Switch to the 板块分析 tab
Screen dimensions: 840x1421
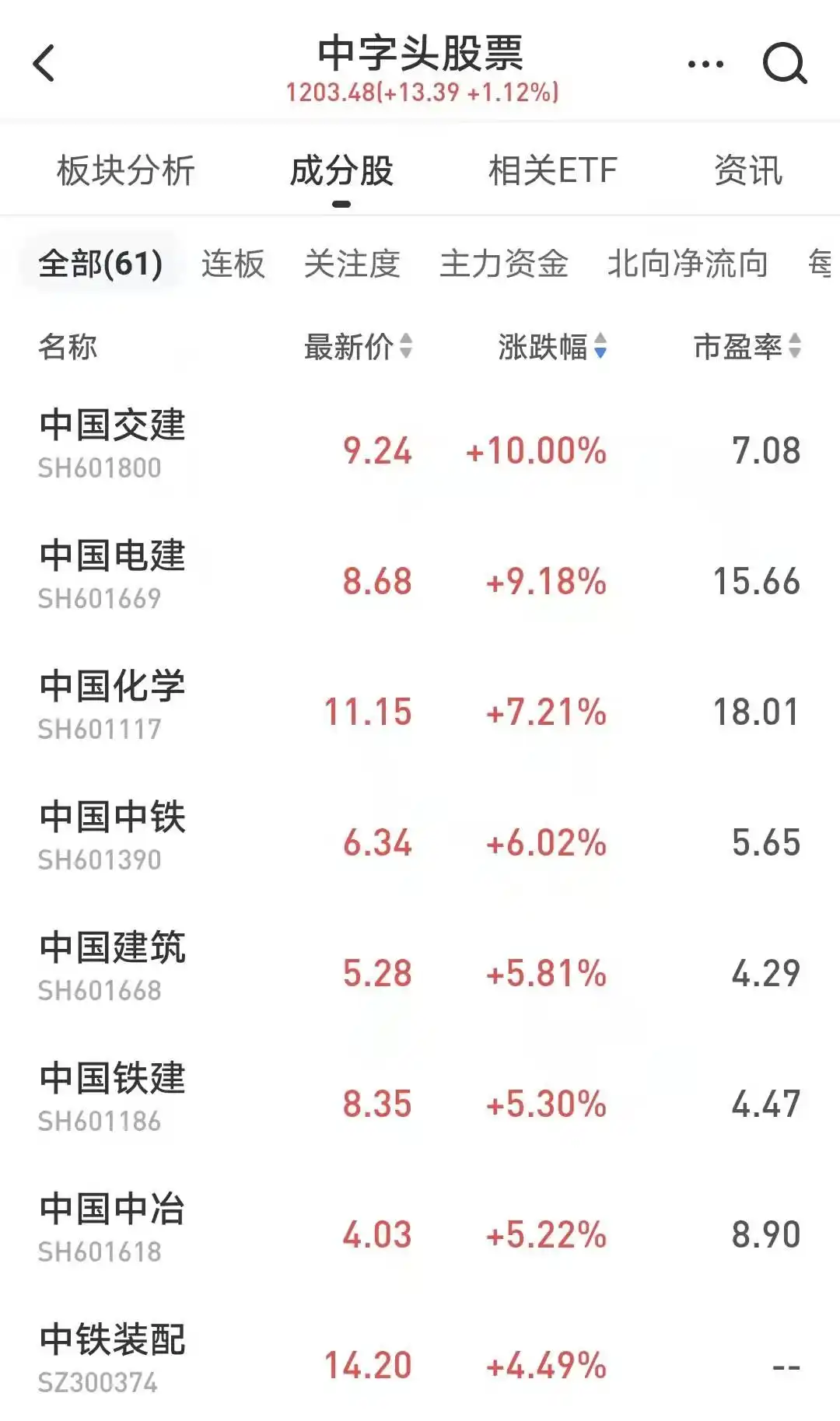pos(124,170)
